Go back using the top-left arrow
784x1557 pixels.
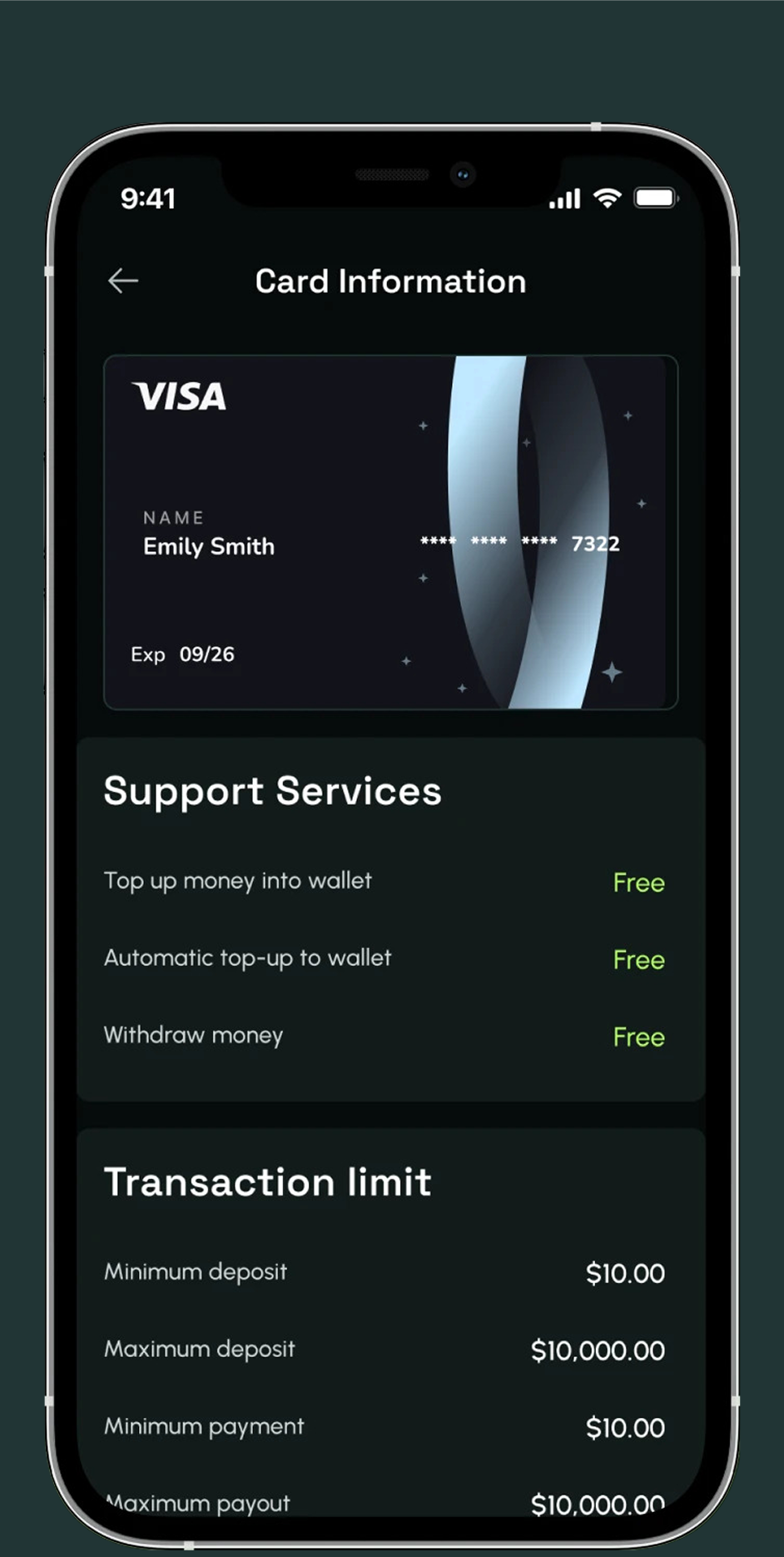click(123, 281)
